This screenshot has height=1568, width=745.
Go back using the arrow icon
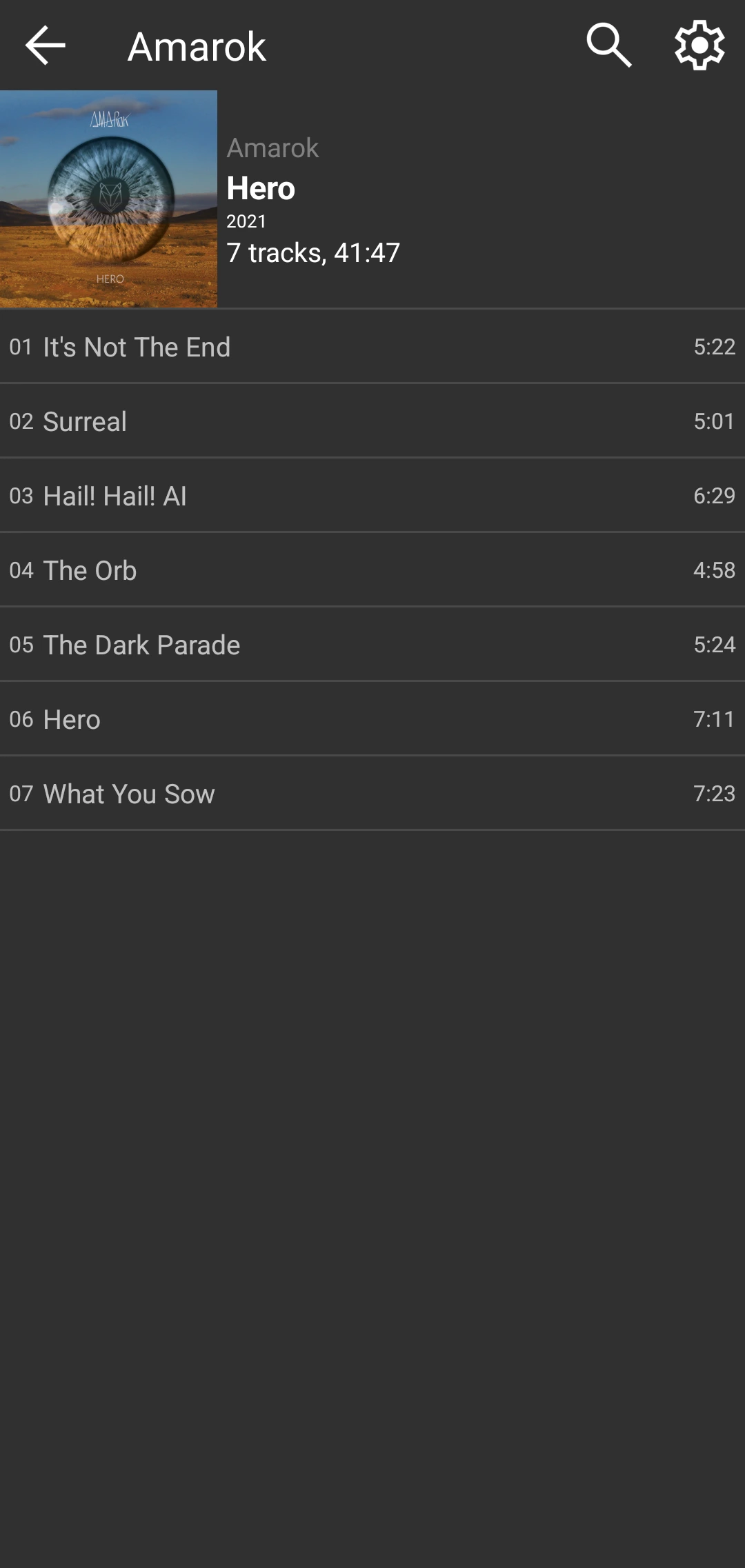(x=45, y=46)
